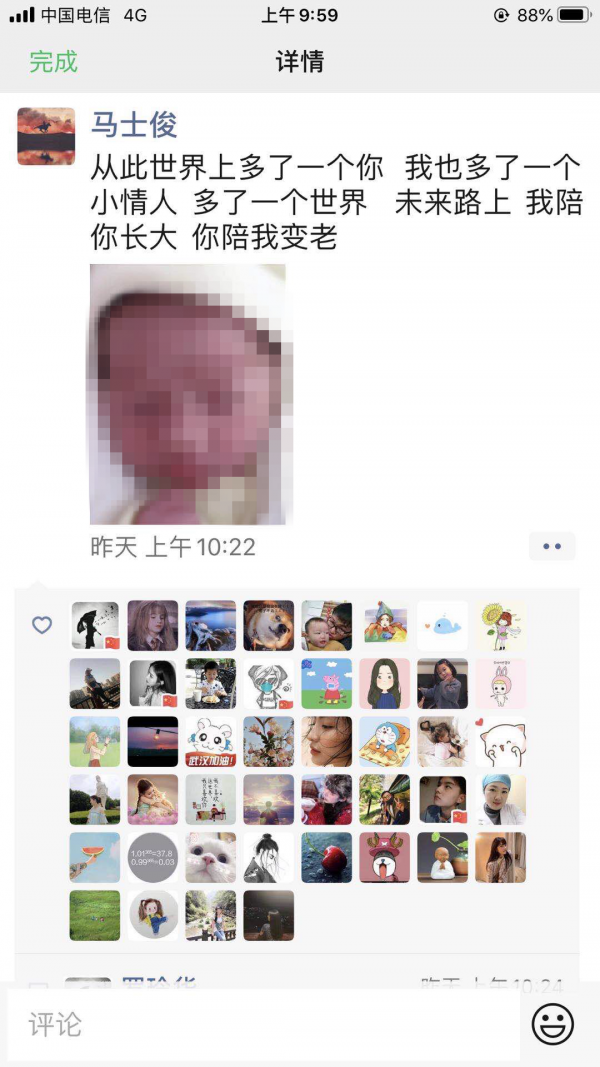This screenshot has height=1067, width=600.
Task: Open the Peppa Pig avatar liker's profile
Action: tap(327, 684)
